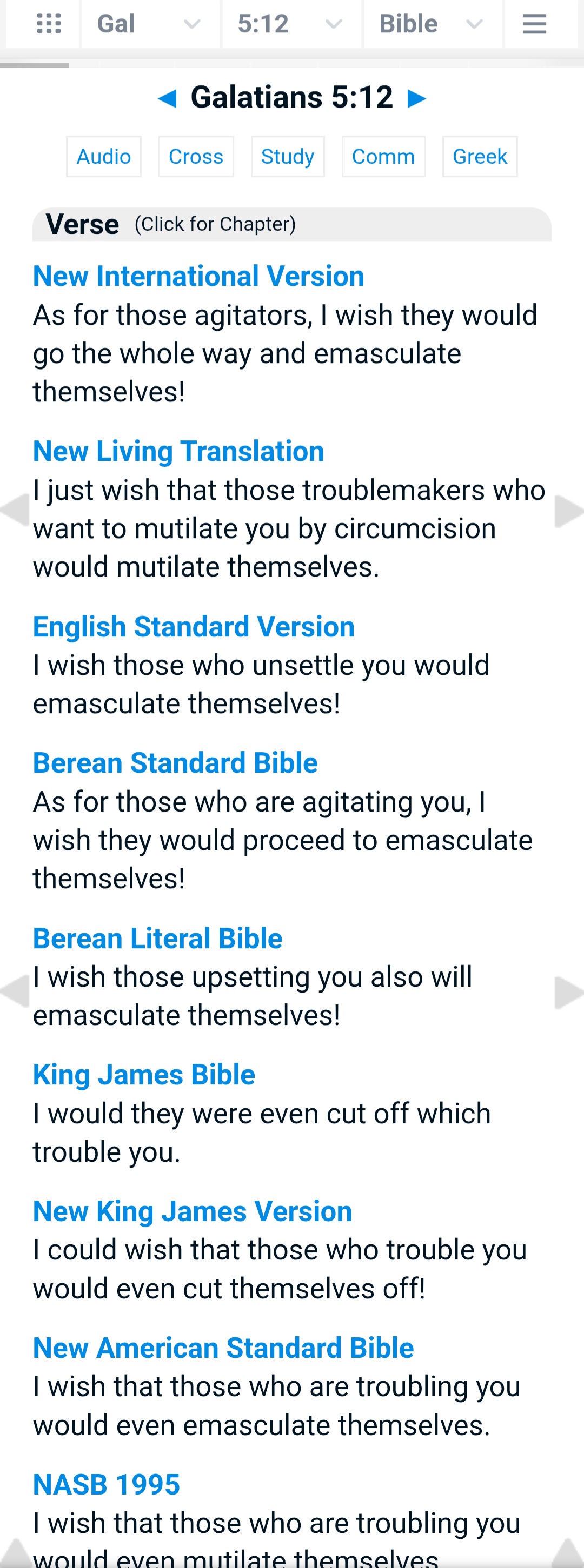The height and width of the screenshot is (1568, 584).
Task: Open New American Standard Bible link
Action: 223,1348
